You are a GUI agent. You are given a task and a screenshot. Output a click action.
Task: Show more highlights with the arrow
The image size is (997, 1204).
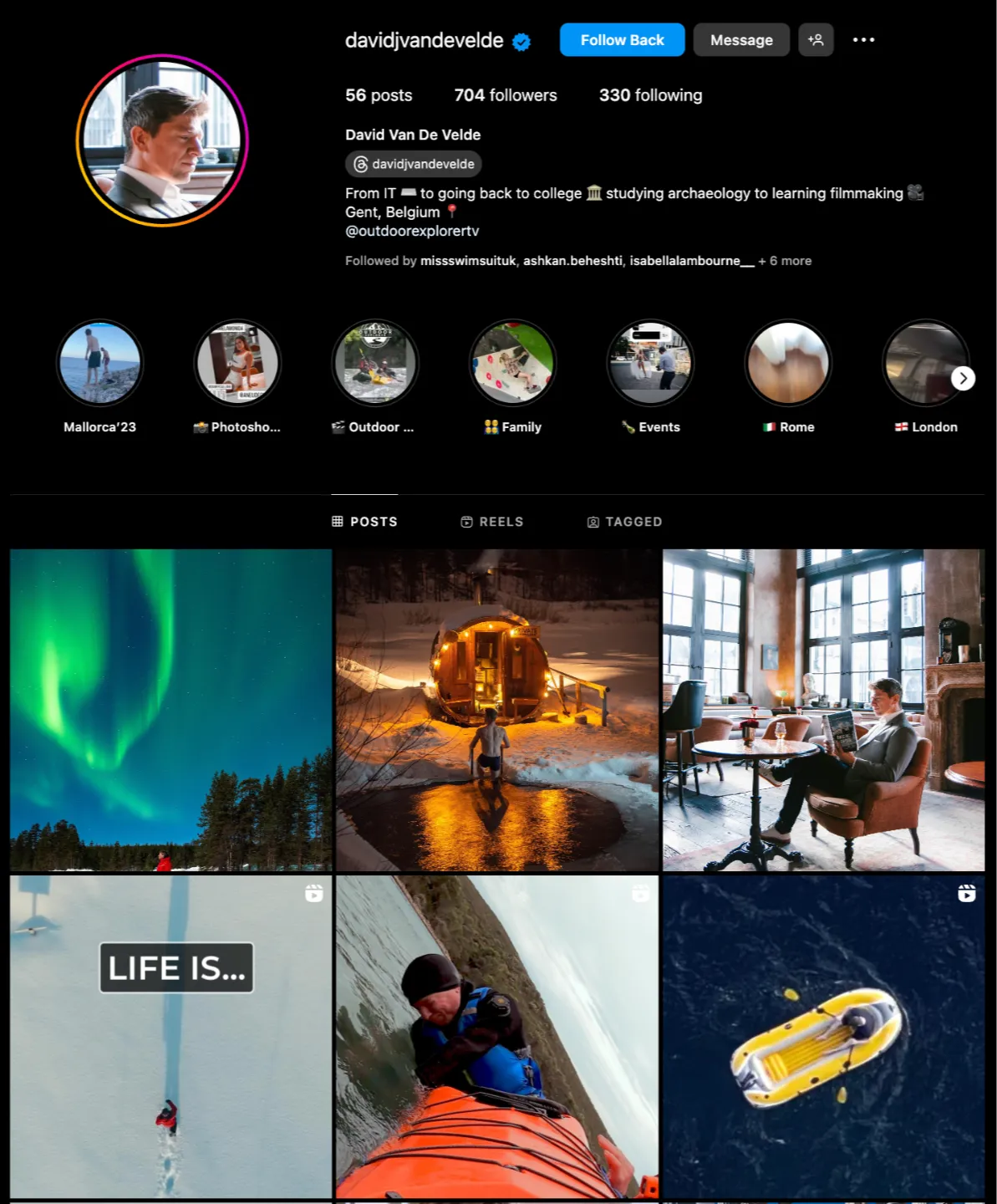(x=963, y=378)
